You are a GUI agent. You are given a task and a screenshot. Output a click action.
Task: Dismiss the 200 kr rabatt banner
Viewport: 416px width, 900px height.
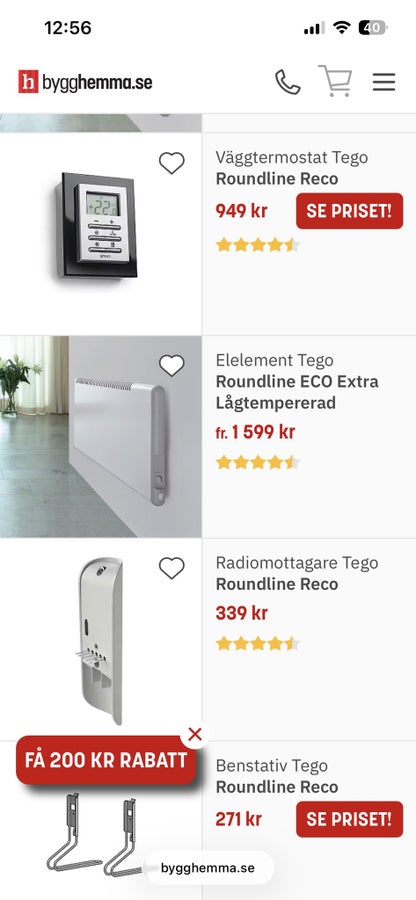click(195, 734)
